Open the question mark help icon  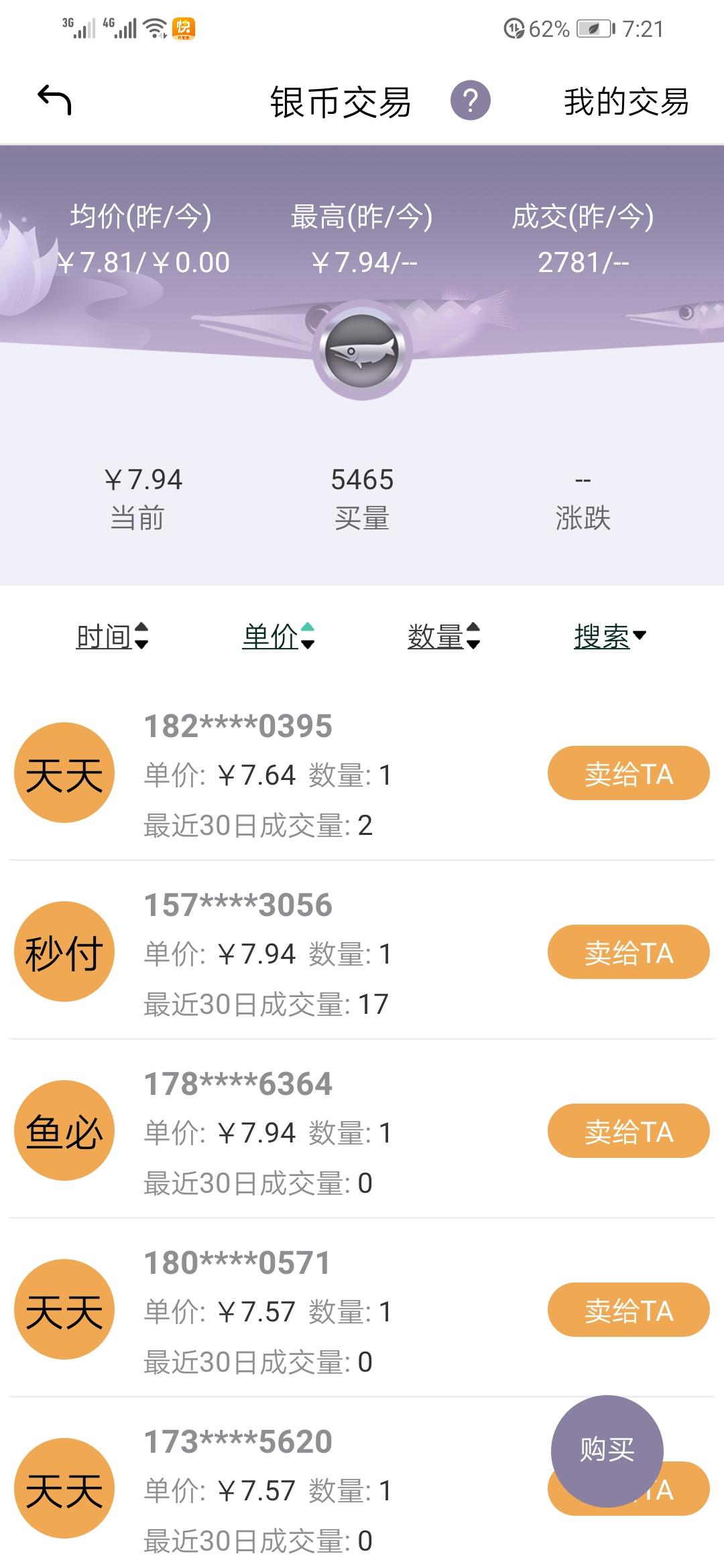tap(470, 101)
